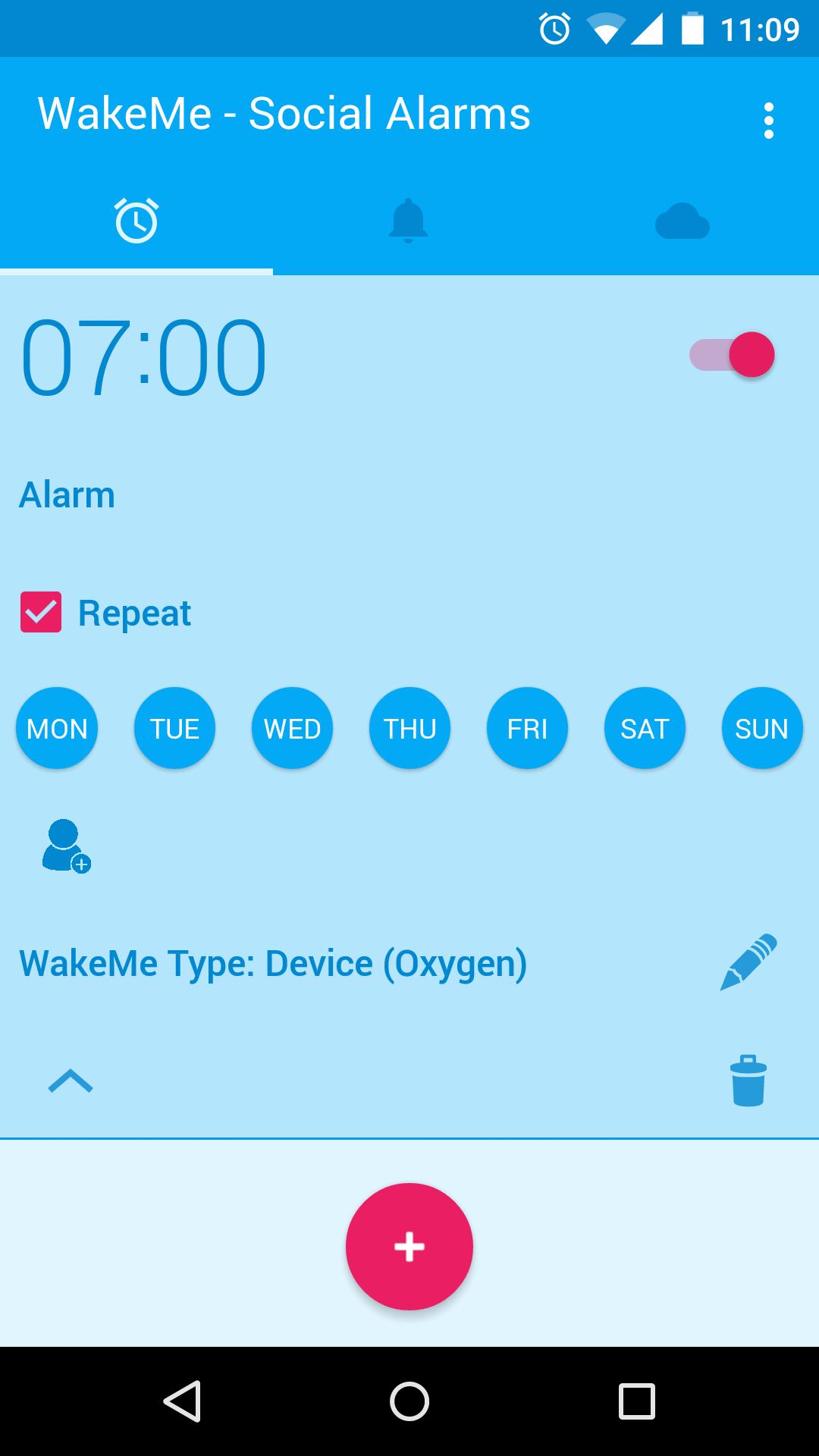Toggle MON in the repeat days

(x=57, y=727)
